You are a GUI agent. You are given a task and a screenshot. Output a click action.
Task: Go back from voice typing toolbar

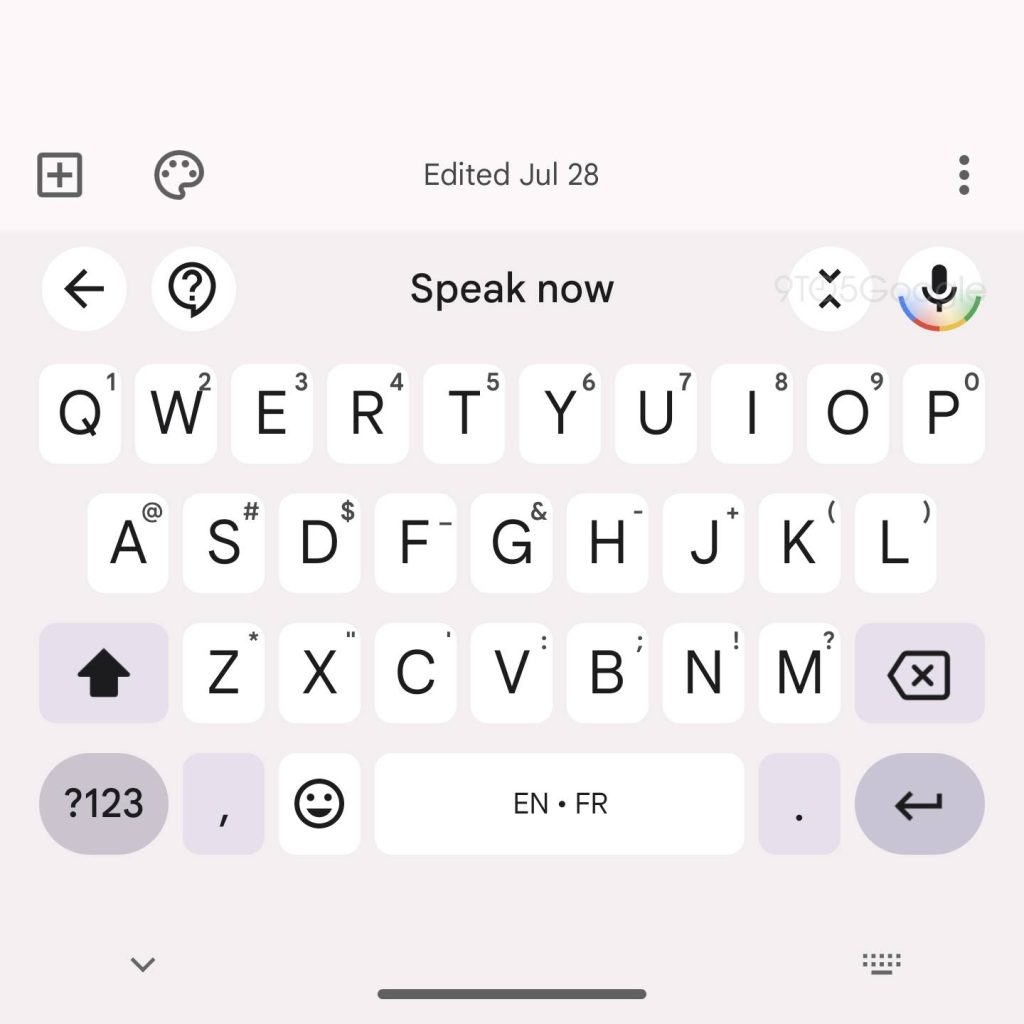coord(84,289)
